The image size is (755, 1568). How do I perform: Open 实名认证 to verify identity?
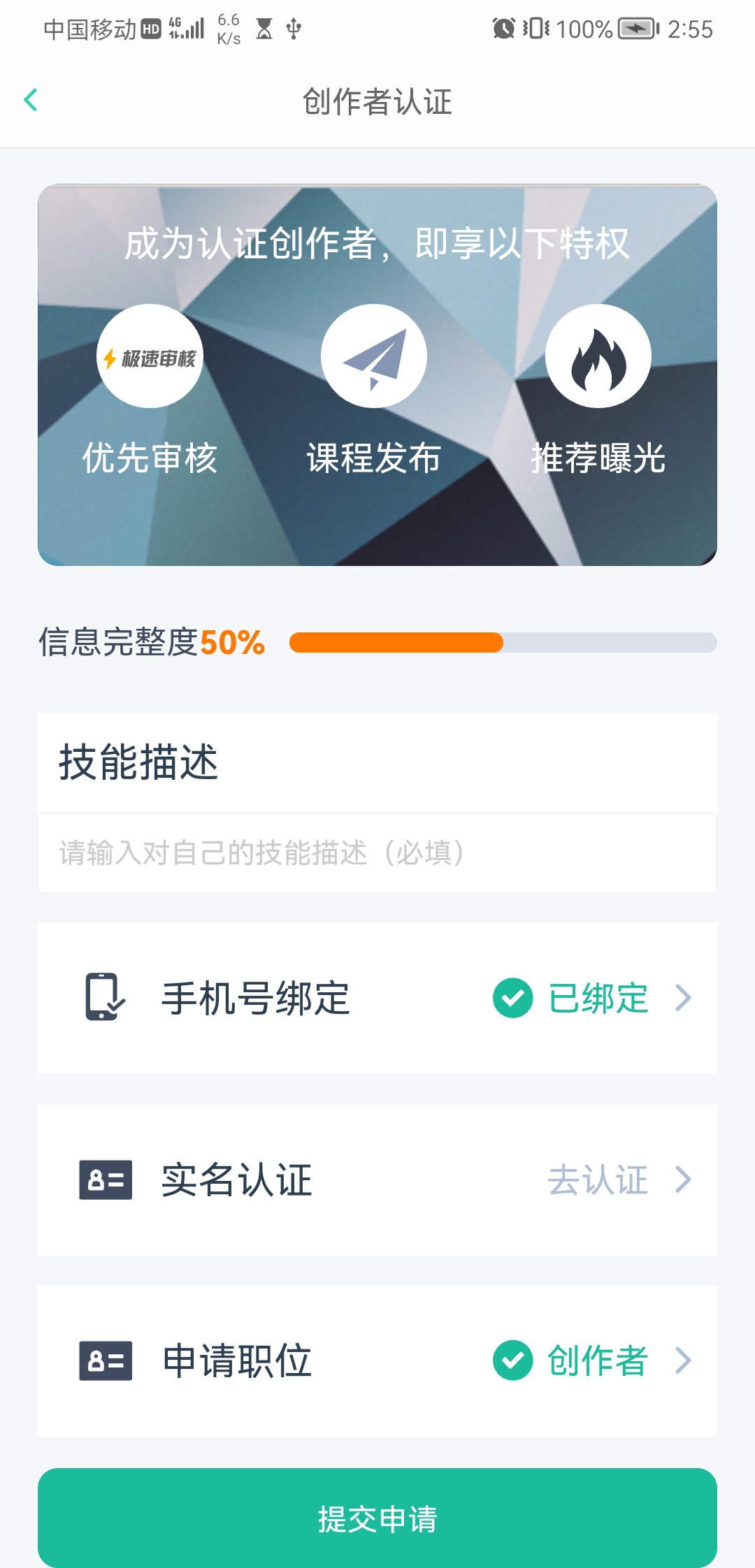pos(377,1179)
